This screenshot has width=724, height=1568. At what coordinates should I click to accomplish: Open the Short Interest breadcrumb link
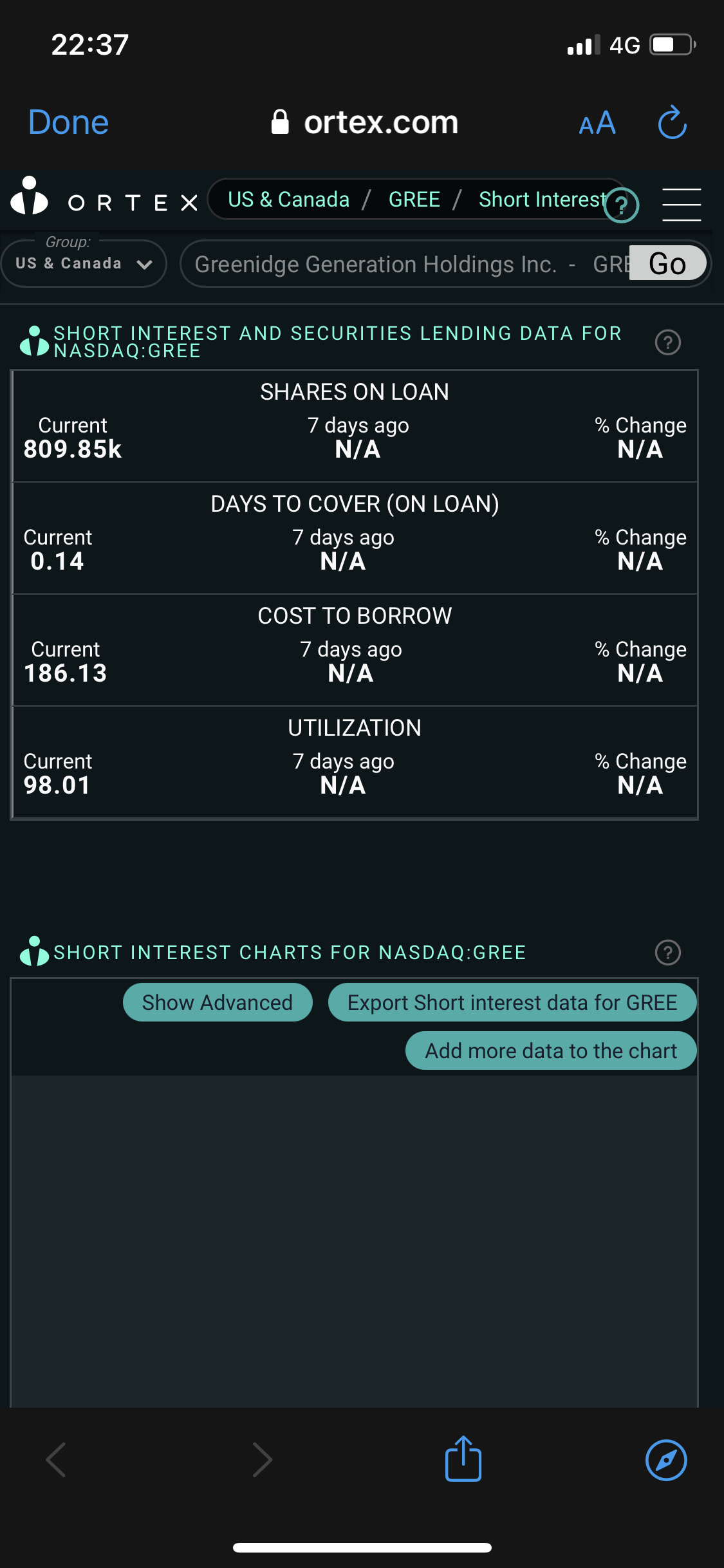tap(542, 200)
